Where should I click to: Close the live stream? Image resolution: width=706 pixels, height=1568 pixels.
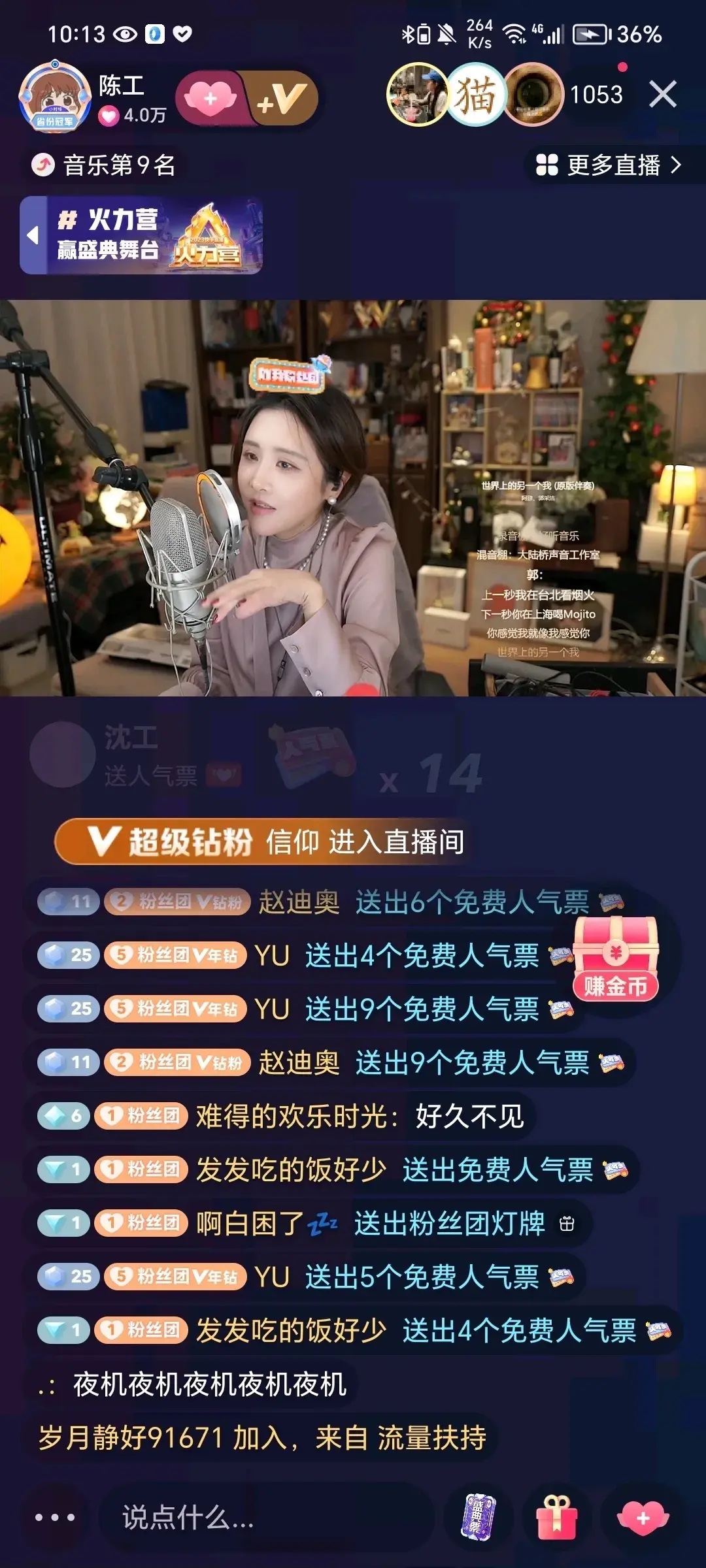point(662,95)
